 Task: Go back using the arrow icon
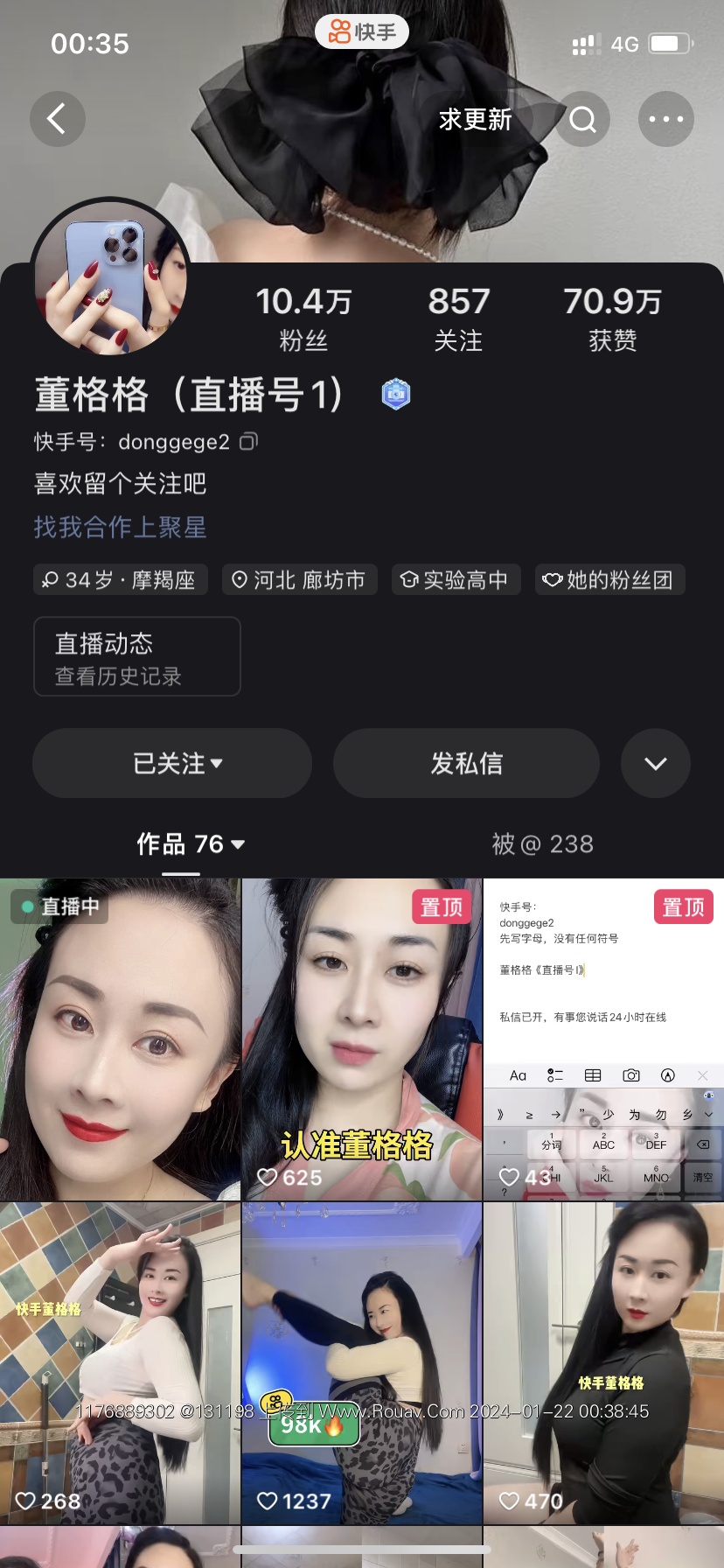pyautogui.click(x=57, y=119)
